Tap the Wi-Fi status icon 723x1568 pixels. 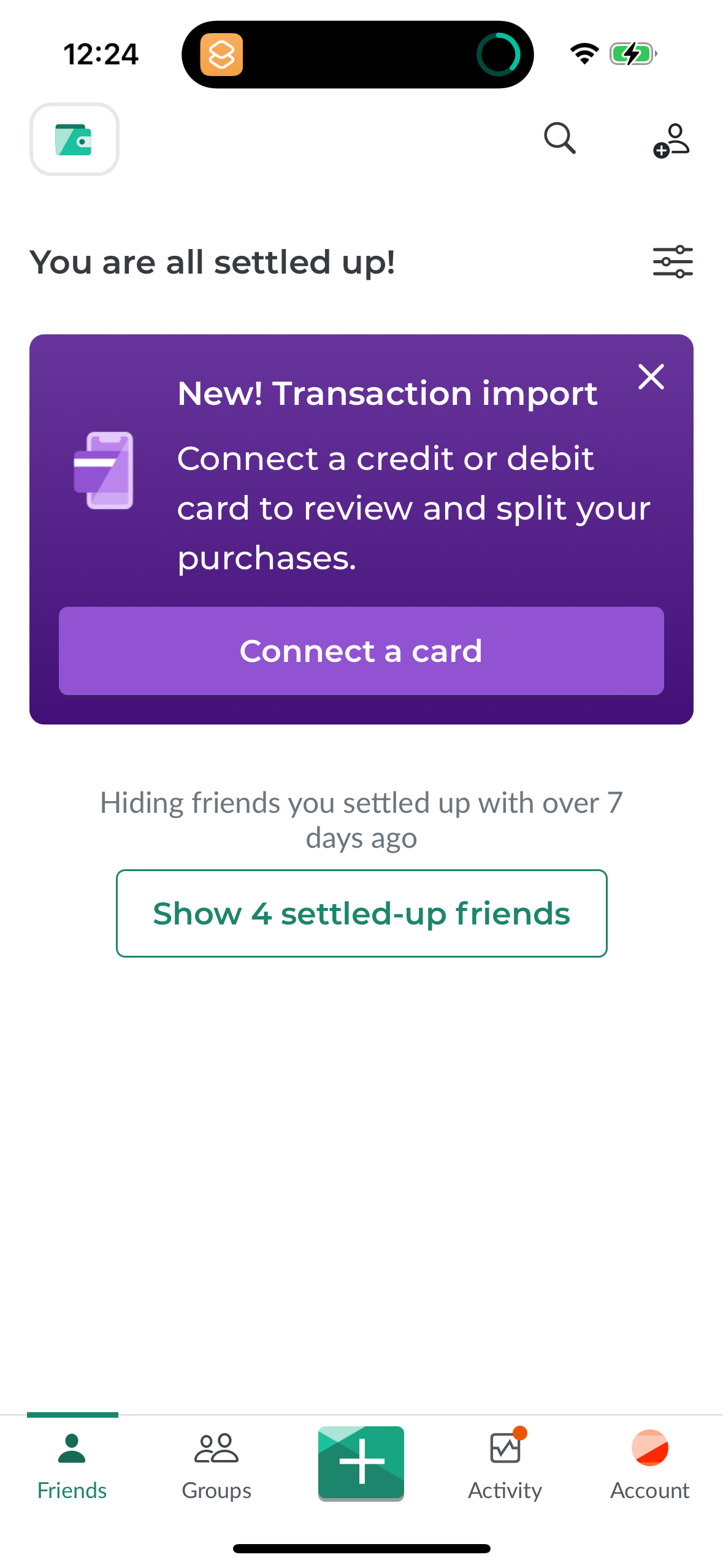[x=583, y=54]
